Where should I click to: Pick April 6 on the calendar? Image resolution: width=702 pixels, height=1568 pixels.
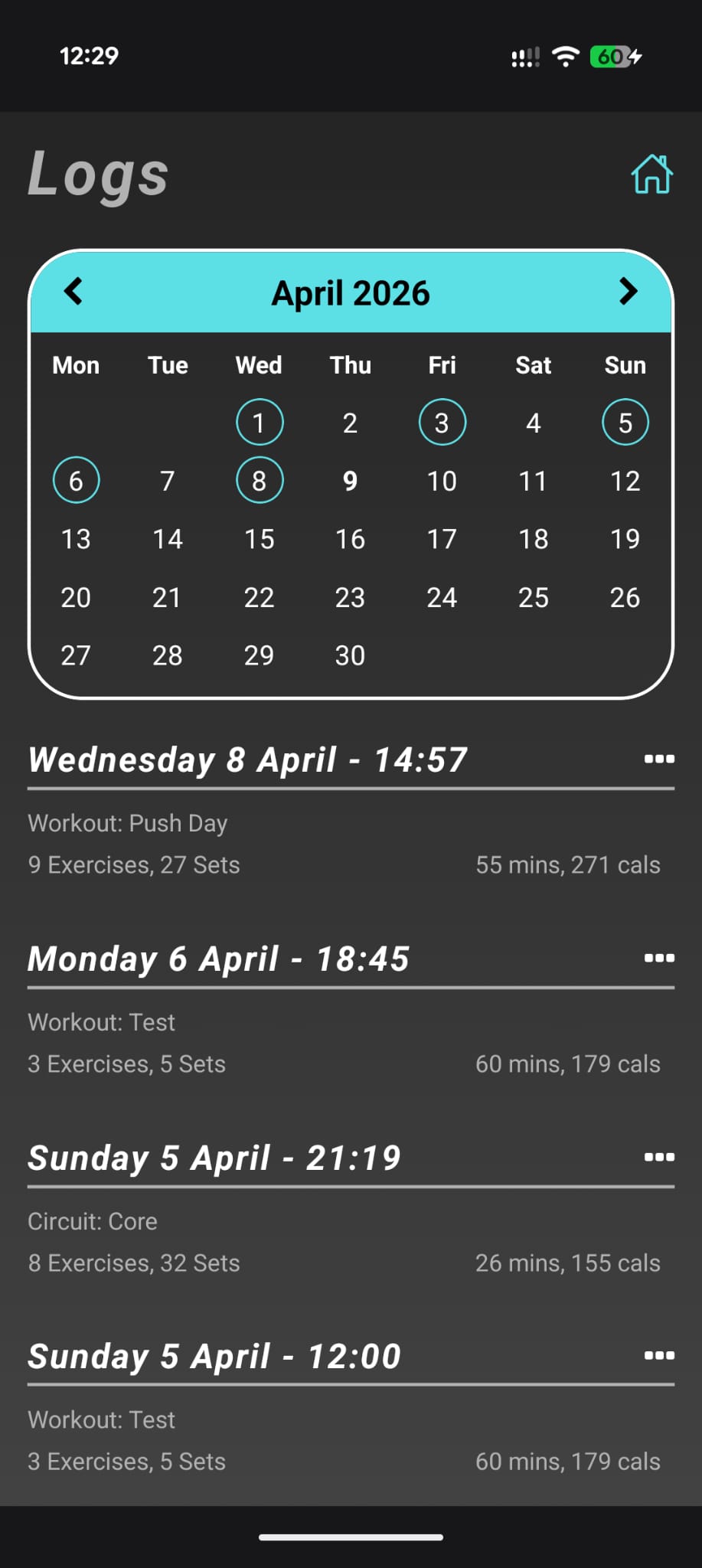coord(76,481)
